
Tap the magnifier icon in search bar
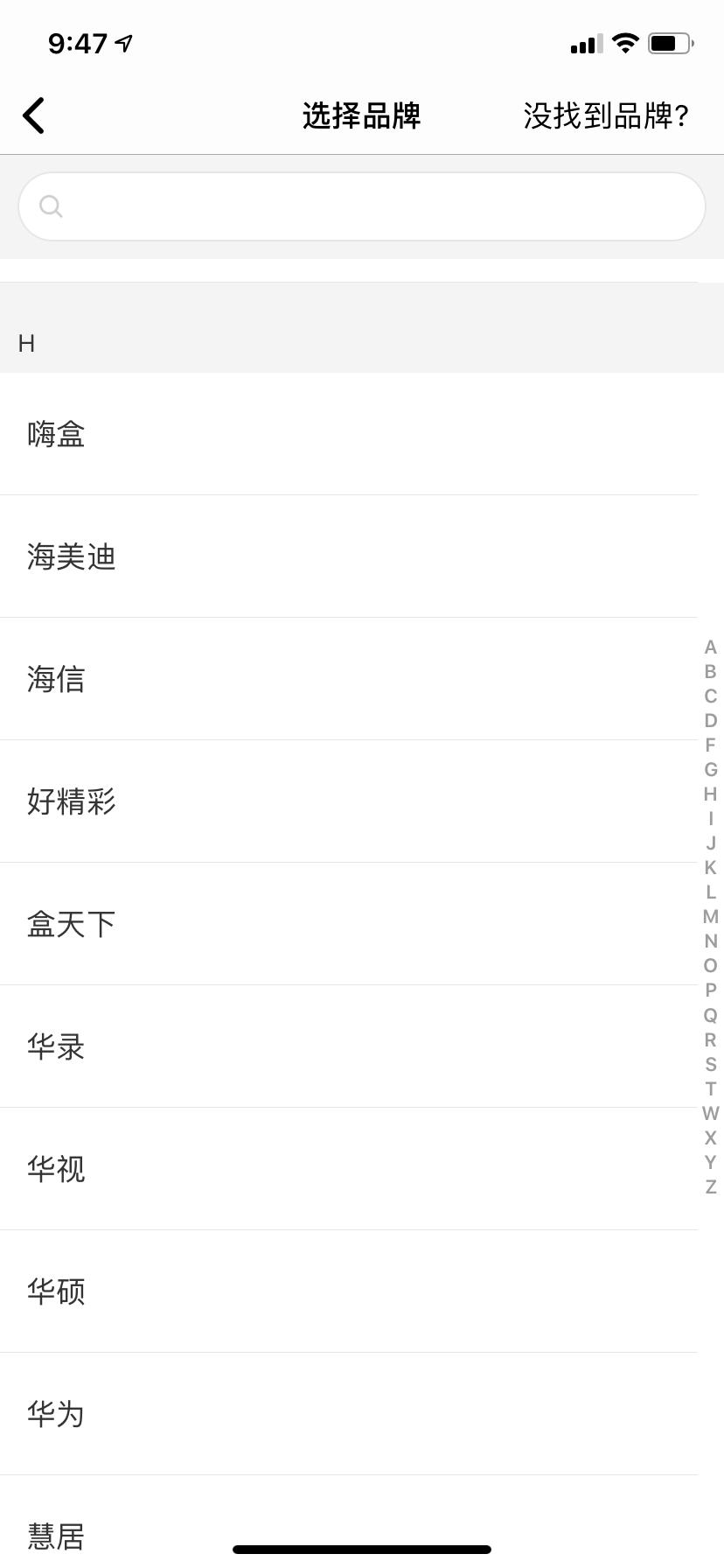[x=52, y=206]
